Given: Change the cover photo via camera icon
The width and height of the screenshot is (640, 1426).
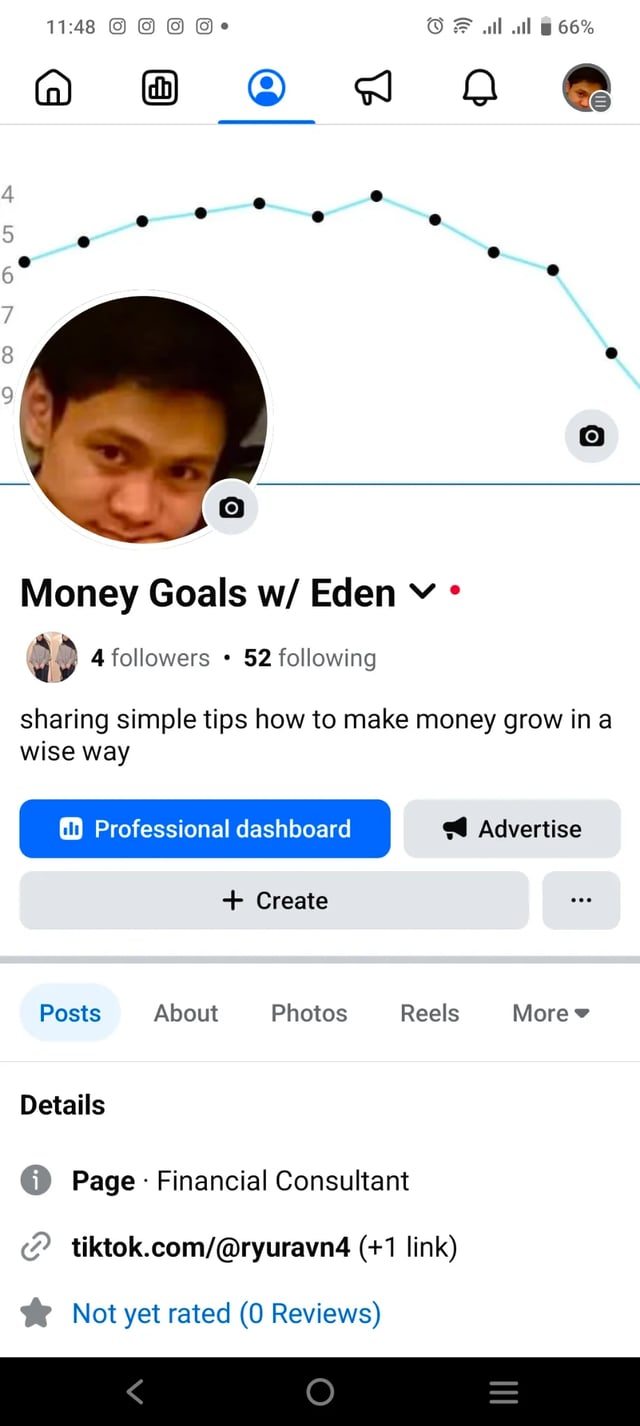Looking at the screenshot, I should [x=592, y=436].
